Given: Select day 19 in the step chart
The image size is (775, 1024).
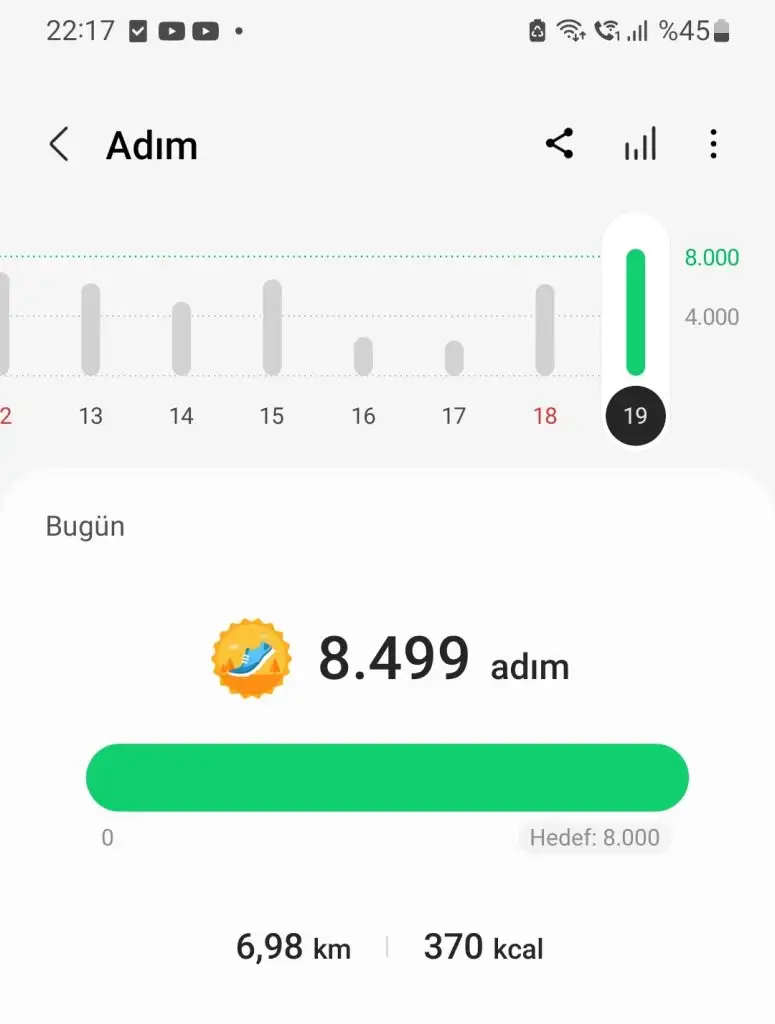Looking at the screenshot, I should tap(635, 414).
